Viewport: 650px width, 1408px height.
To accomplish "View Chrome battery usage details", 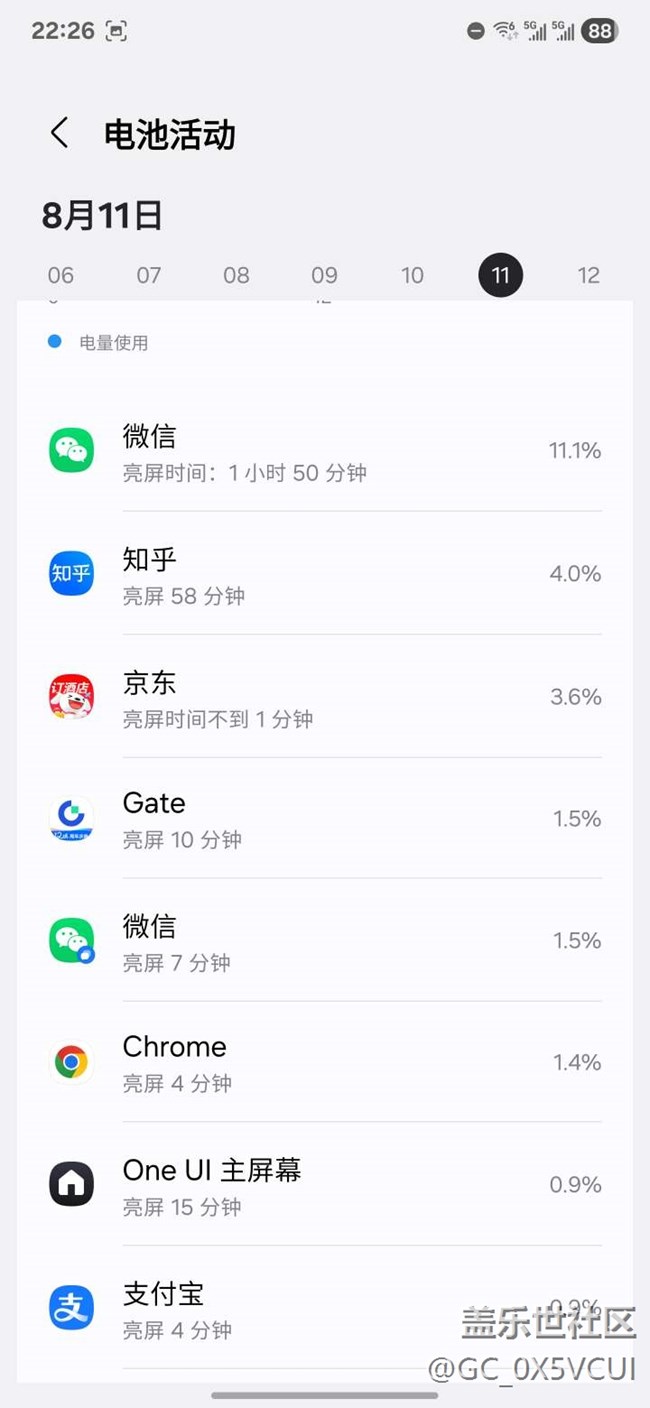I will click(325, 1063).
